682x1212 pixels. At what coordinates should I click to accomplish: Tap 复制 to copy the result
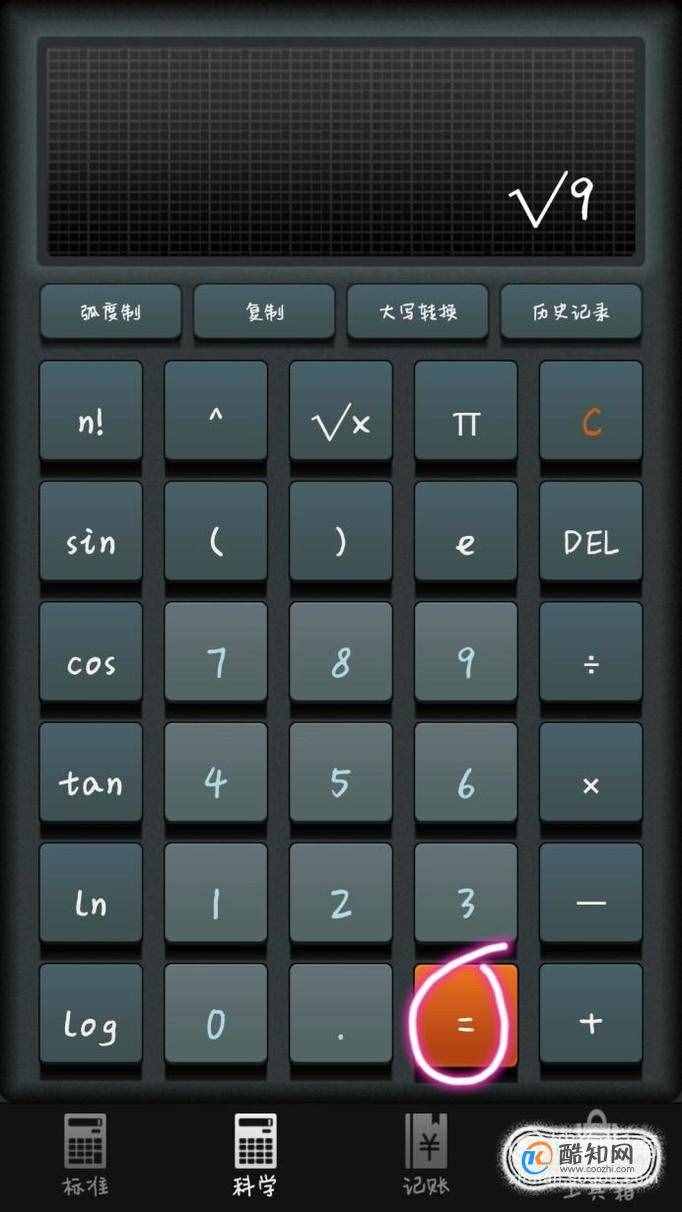pos(264,312)
